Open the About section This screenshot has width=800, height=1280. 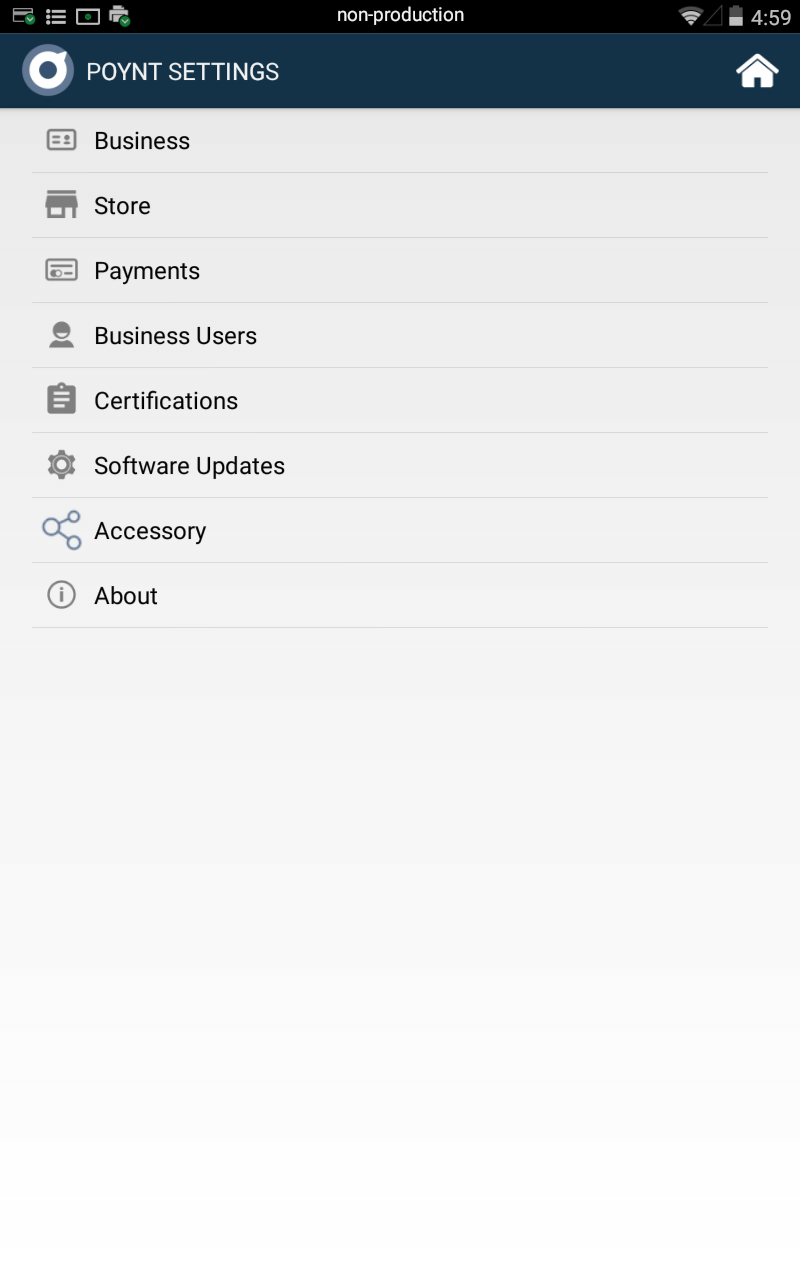[x=400, y=596]
